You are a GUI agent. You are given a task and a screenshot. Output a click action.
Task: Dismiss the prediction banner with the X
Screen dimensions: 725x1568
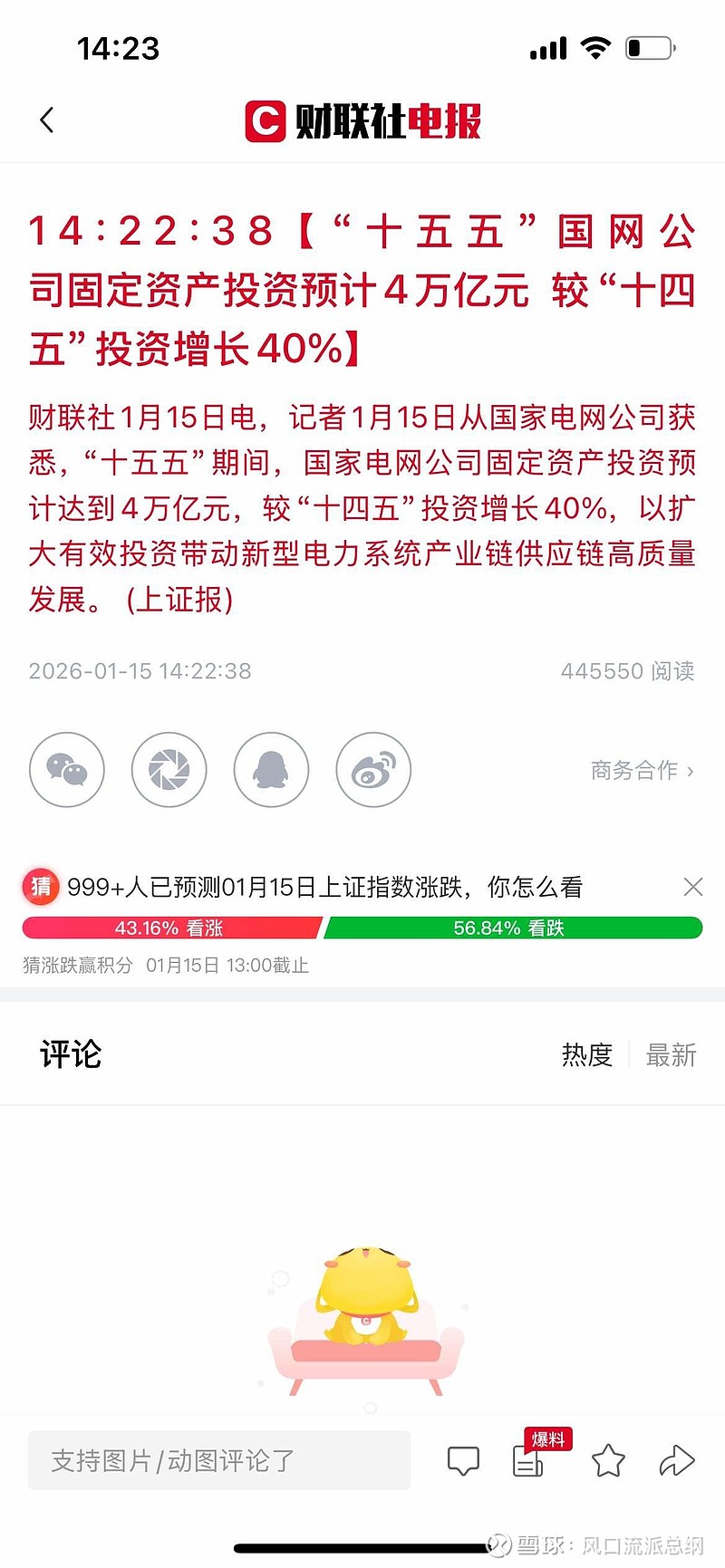point(693,886)
